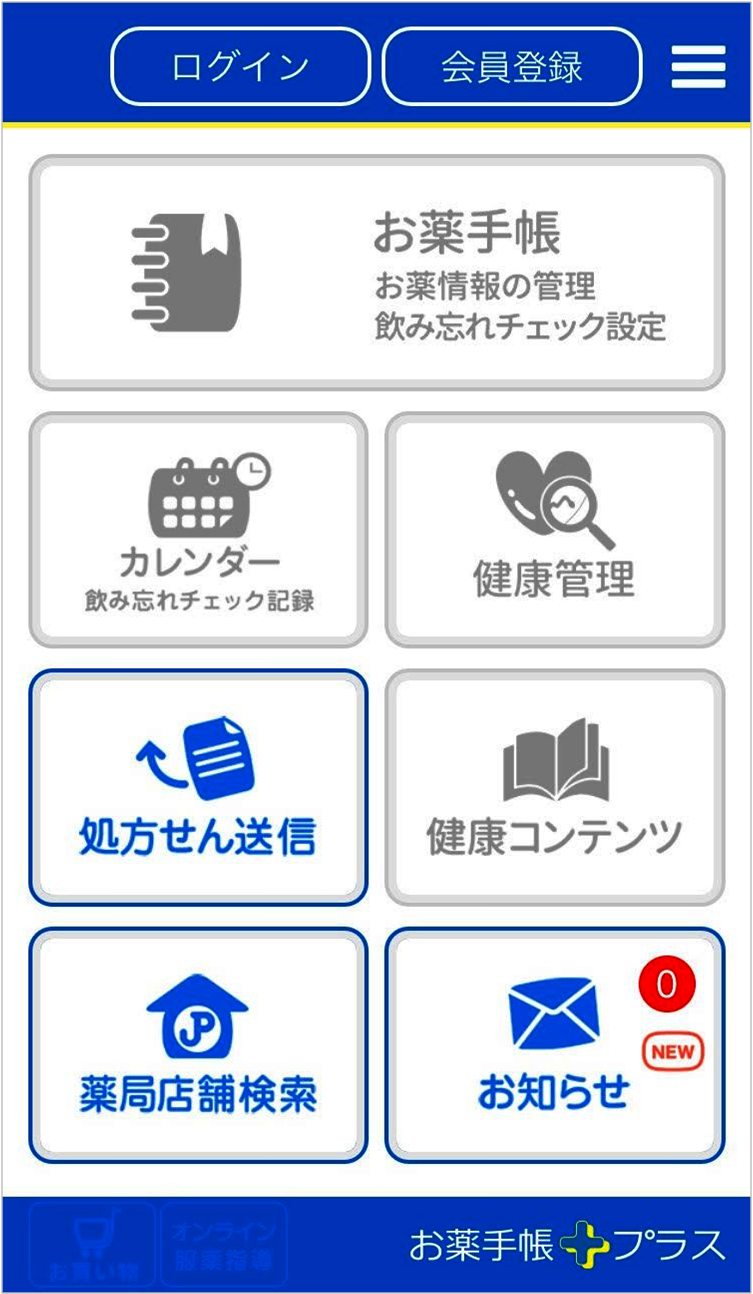753x1294 pixels.
Task: Open 健康コンテンツ
Action: point(554,787)
